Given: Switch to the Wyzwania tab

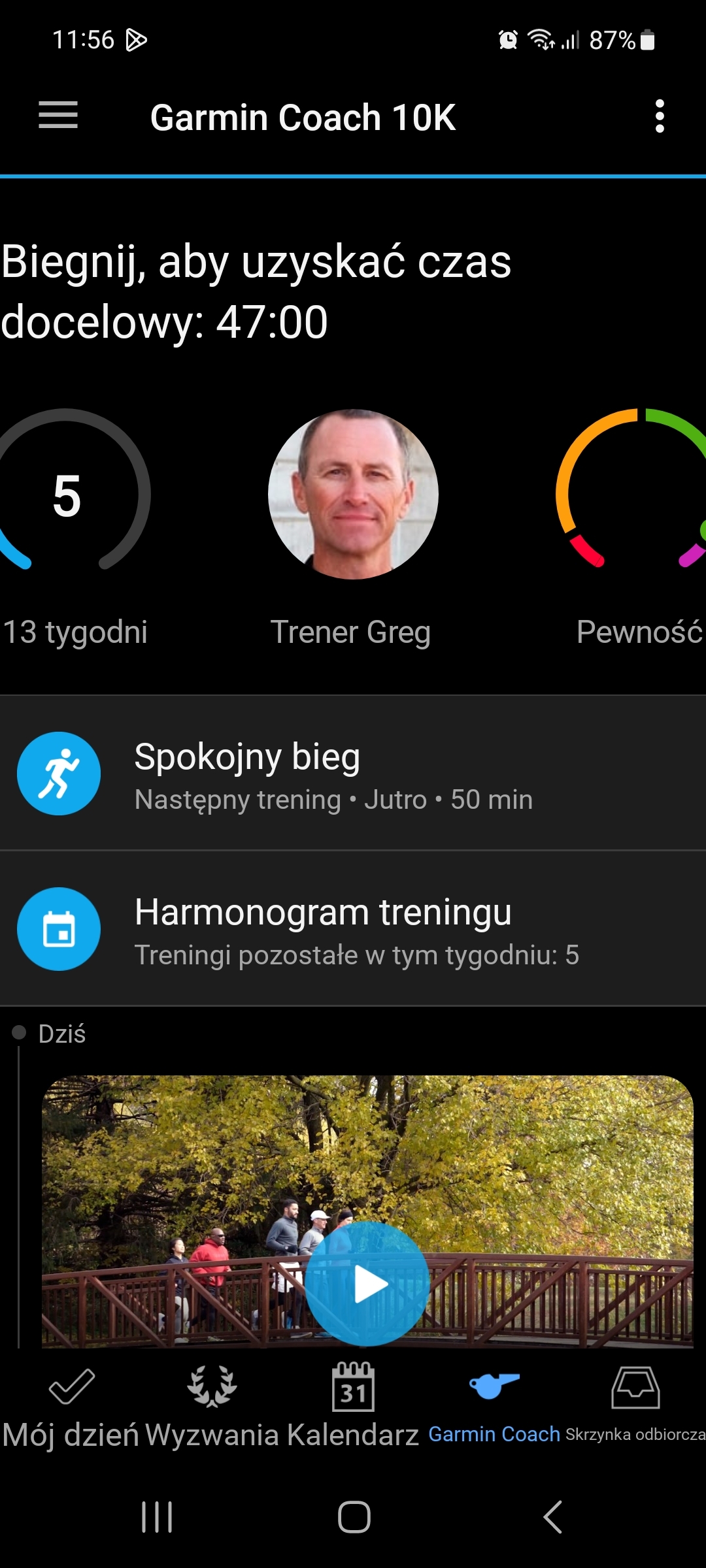Looking at the screenshot, I should coord(212,1405).
